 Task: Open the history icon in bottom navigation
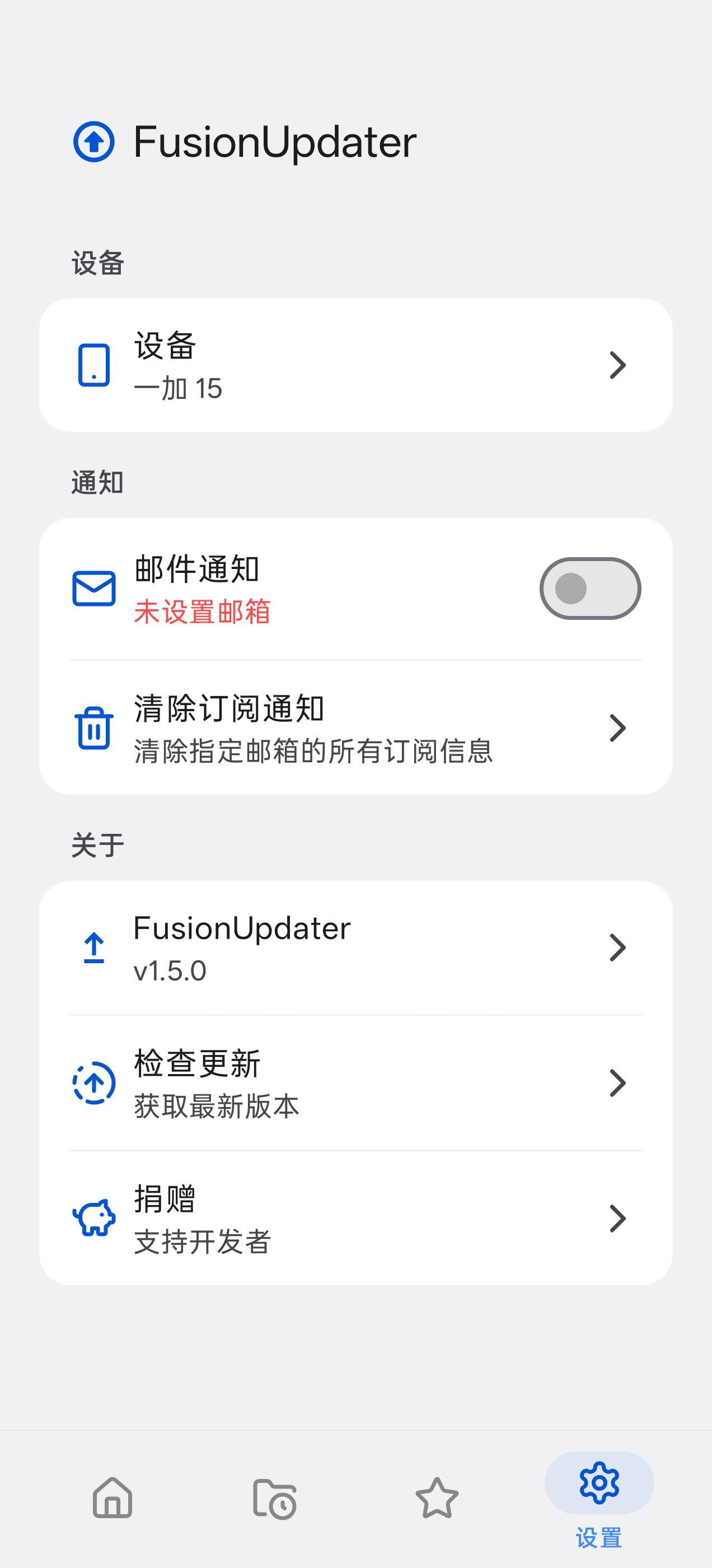pos(275,1499)
